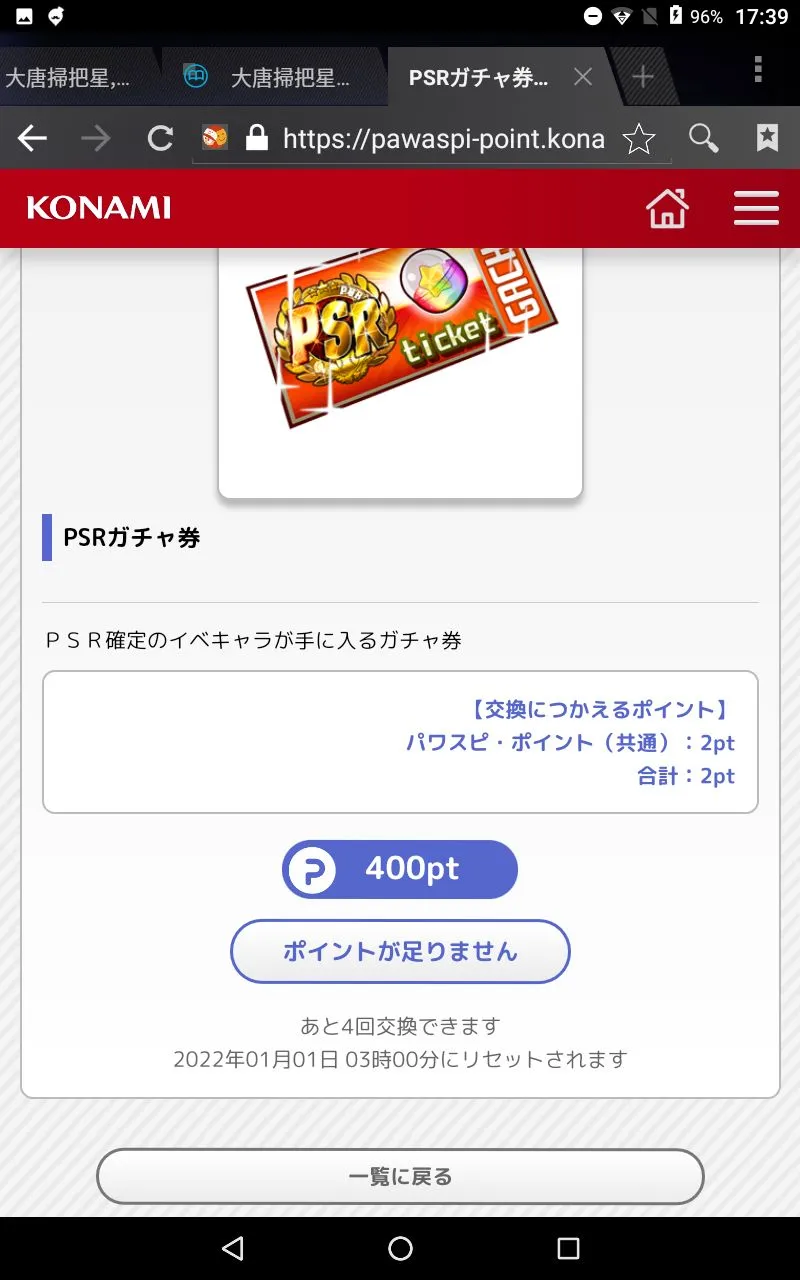This screenshot has width=800, height=1280.
Task: Open Android recent apps
Action: [x=568, y=1248]
